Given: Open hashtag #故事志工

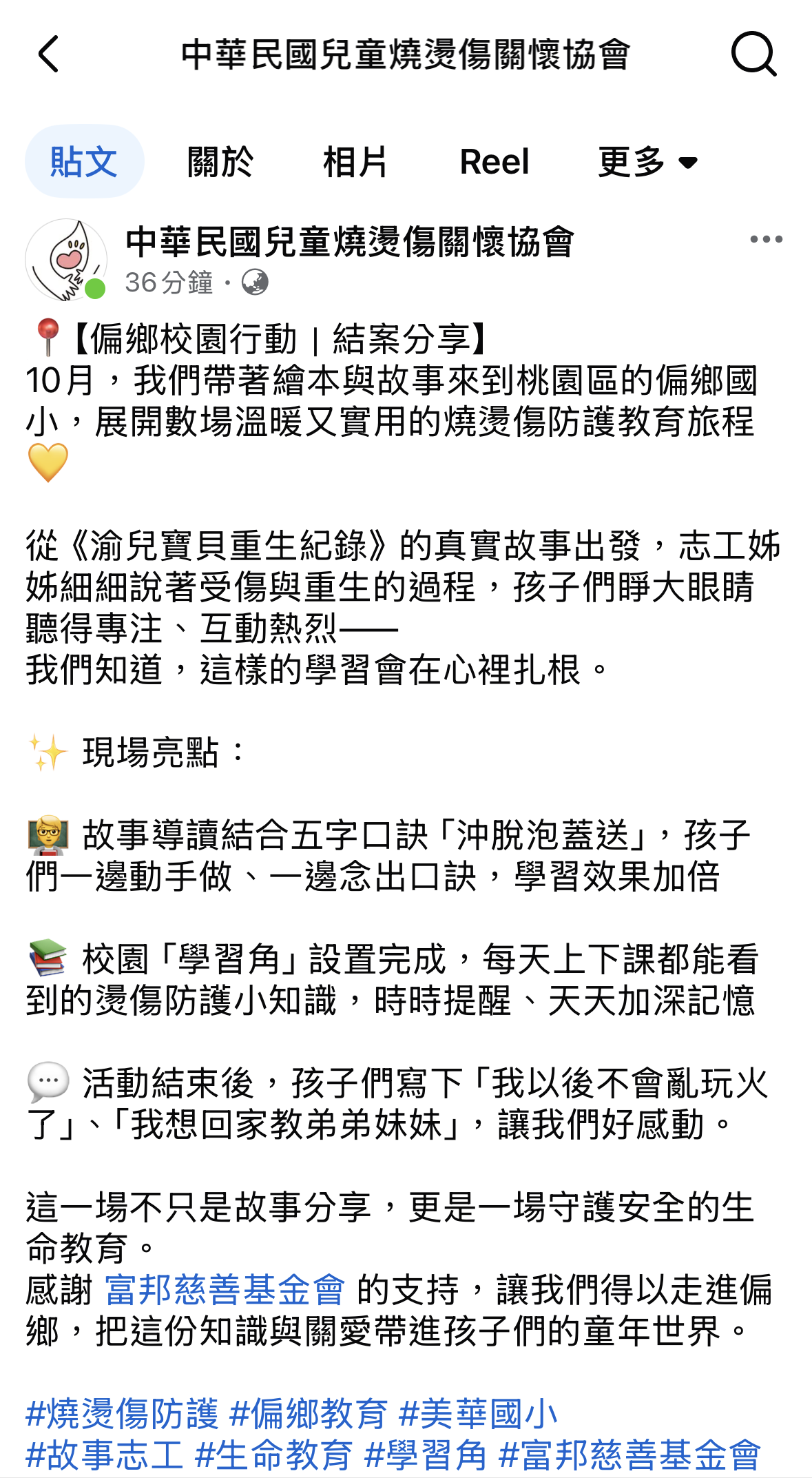Looking at the screenshot, I should coord(105,1455).
